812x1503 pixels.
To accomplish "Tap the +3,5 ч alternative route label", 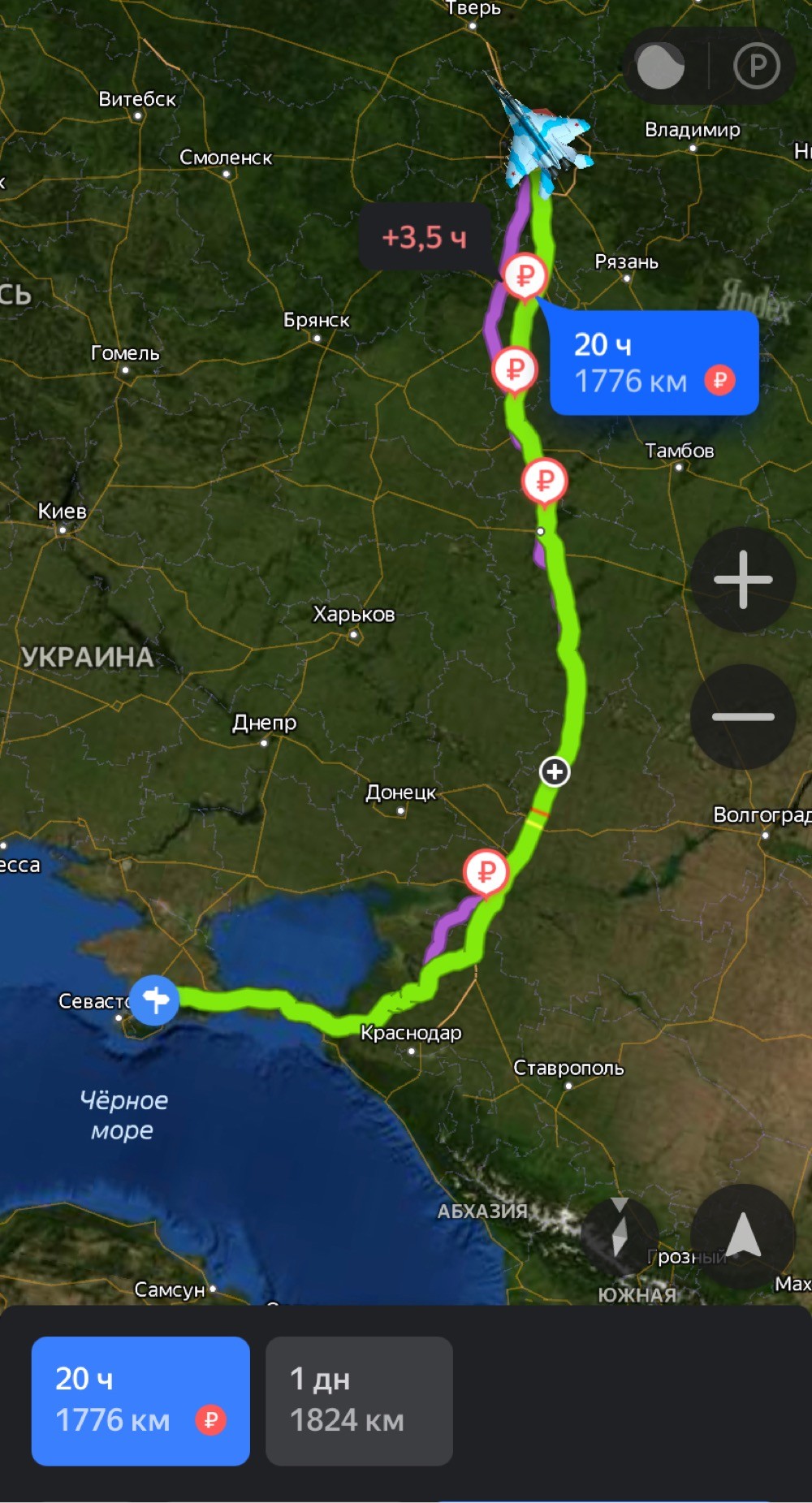I will pos(425,237).
